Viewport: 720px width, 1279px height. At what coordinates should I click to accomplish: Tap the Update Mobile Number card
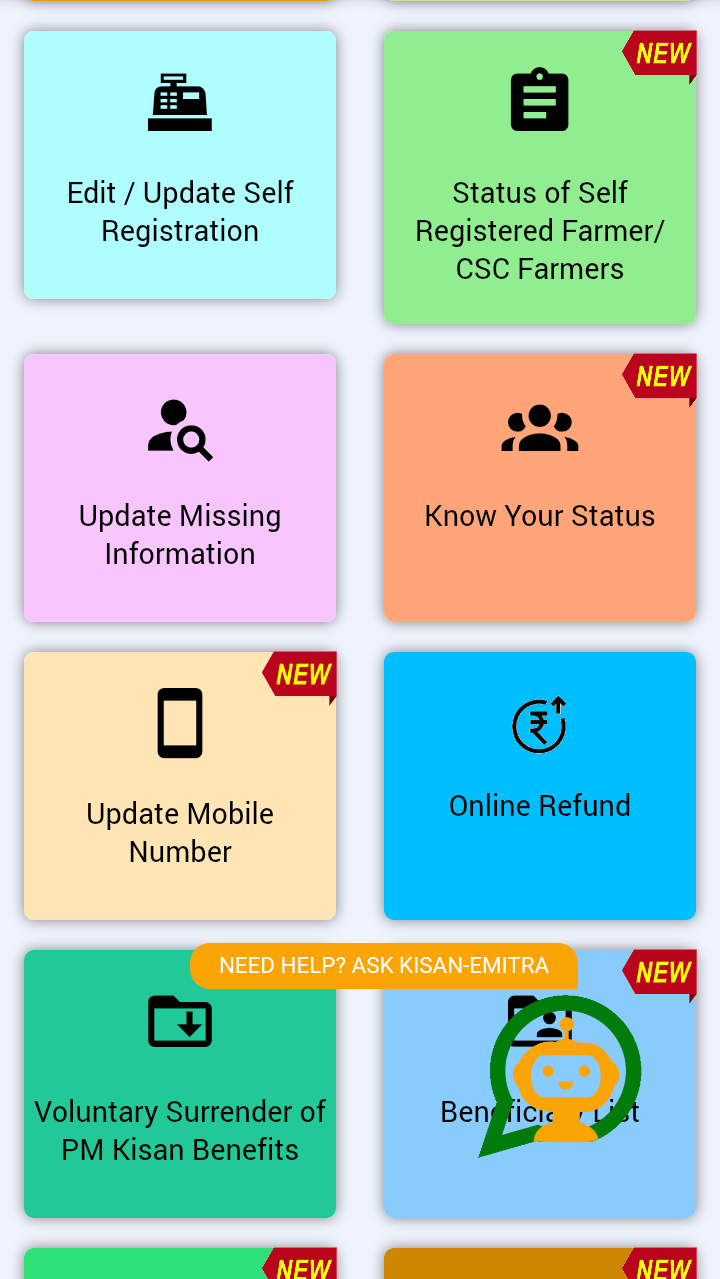[180, 785]
